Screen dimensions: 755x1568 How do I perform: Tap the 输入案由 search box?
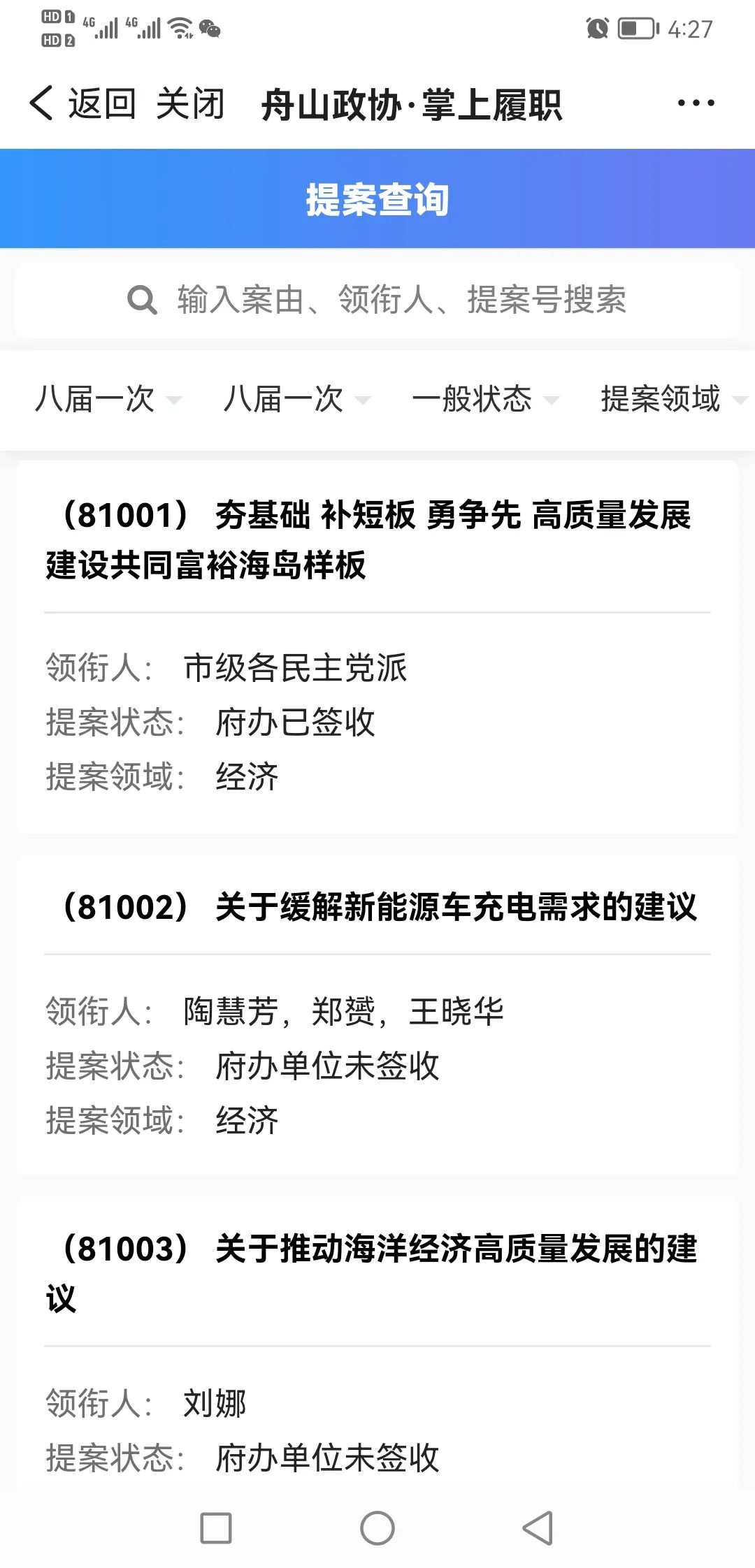pos(377,300)
